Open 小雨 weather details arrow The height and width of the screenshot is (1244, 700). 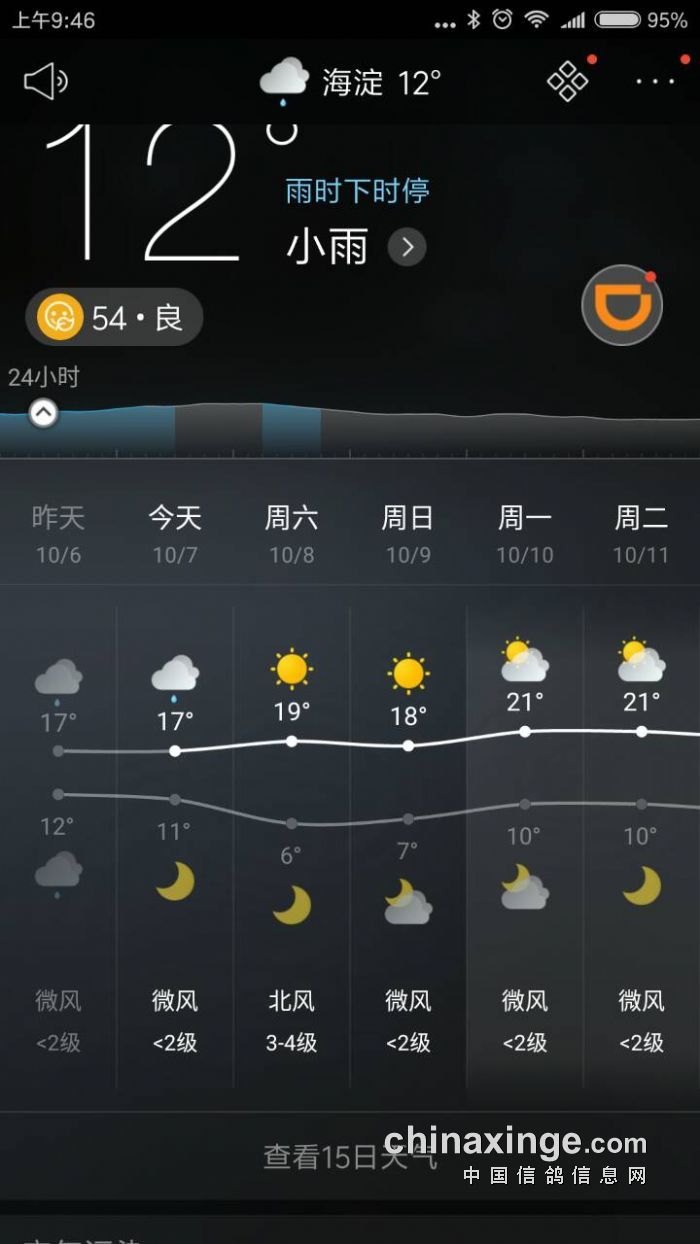point(407,247)
